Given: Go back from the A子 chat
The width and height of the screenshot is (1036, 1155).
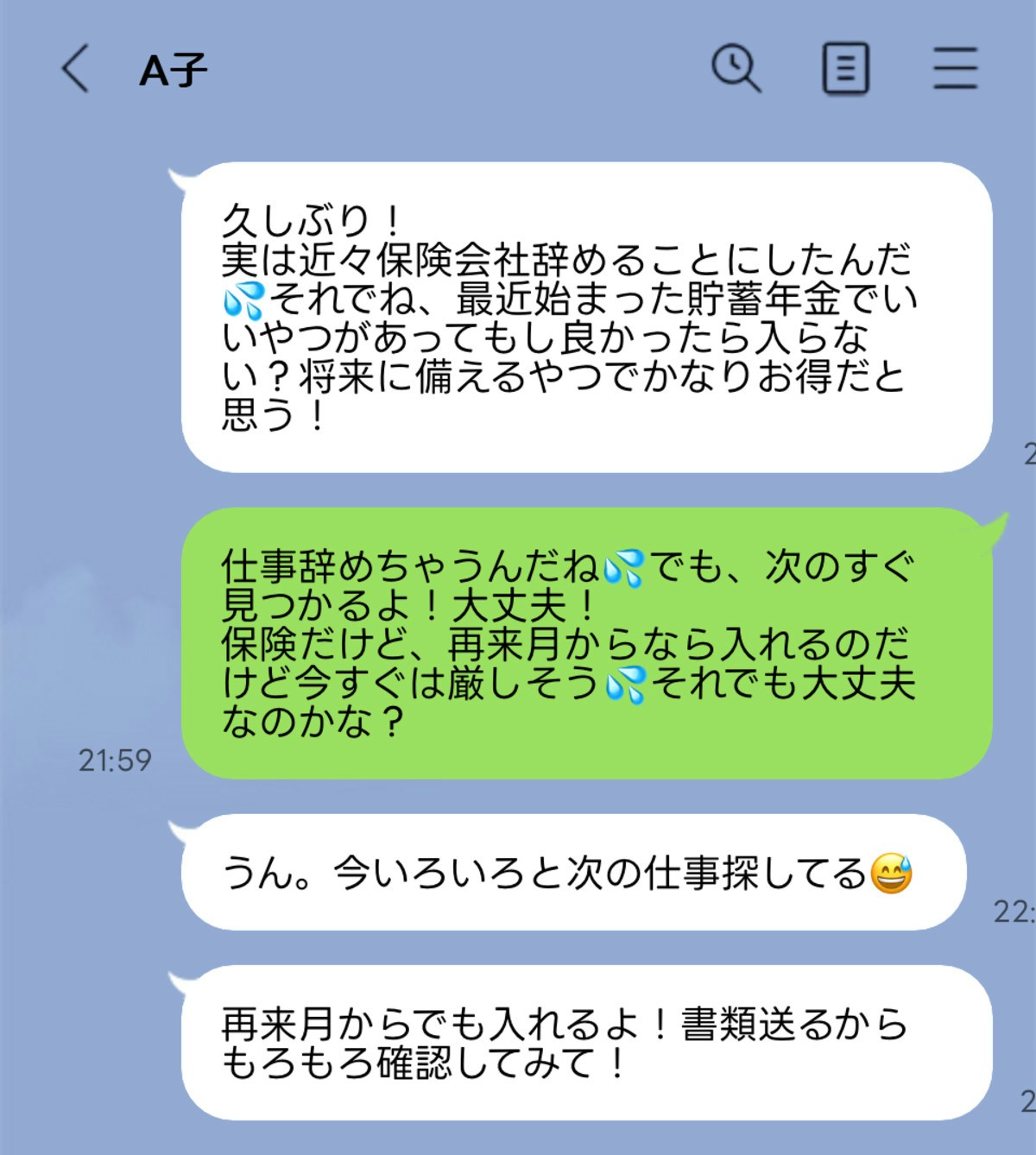Looking at the screenshot, I should [75, 69].
